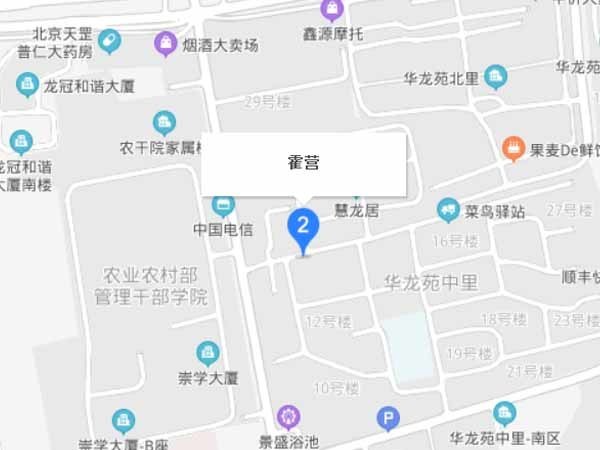Screen dimensions: 600x450
Task: Open the 景盛浴池 place icon
Action: pyautogui.click(x=289, y=416)
